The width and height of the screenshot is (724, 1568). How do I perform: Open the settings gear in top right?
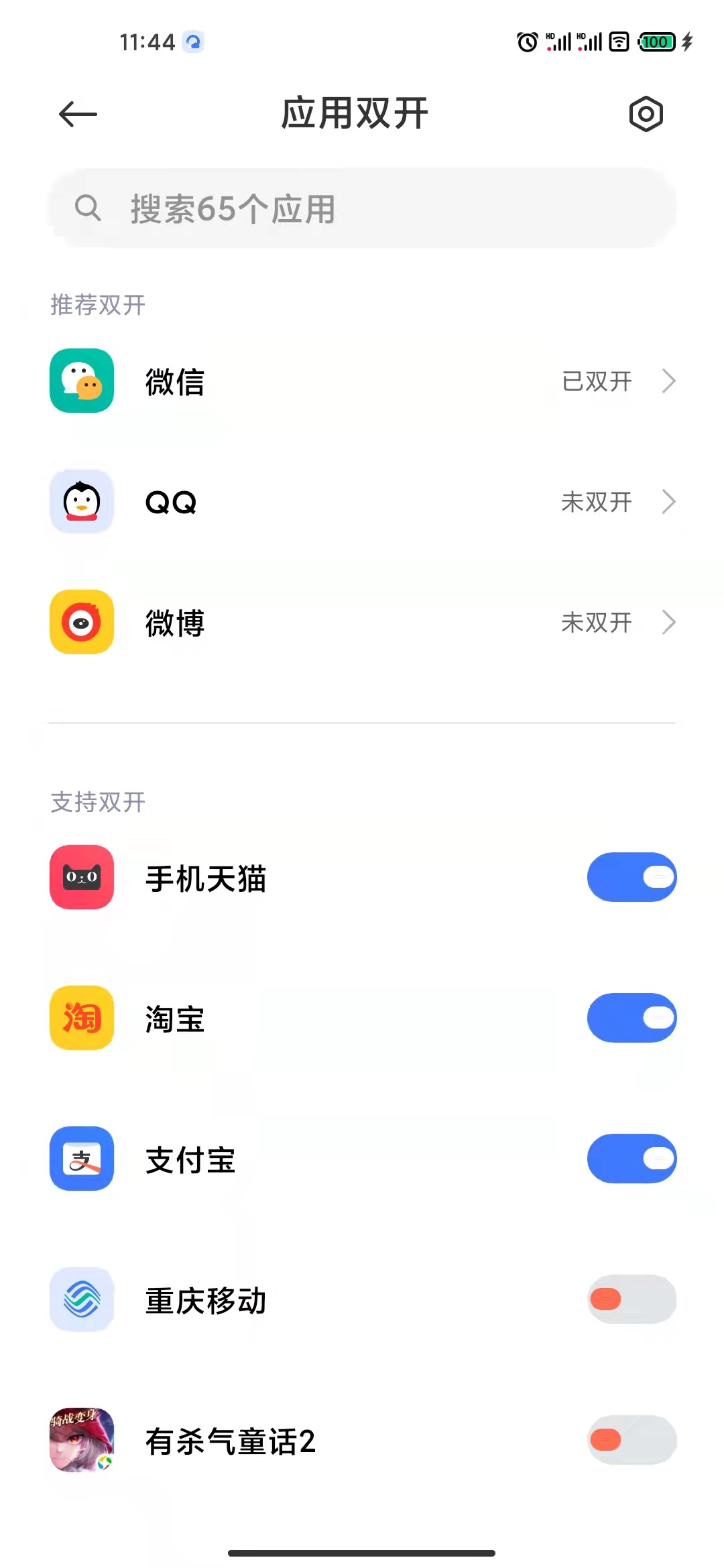point(646,114)
